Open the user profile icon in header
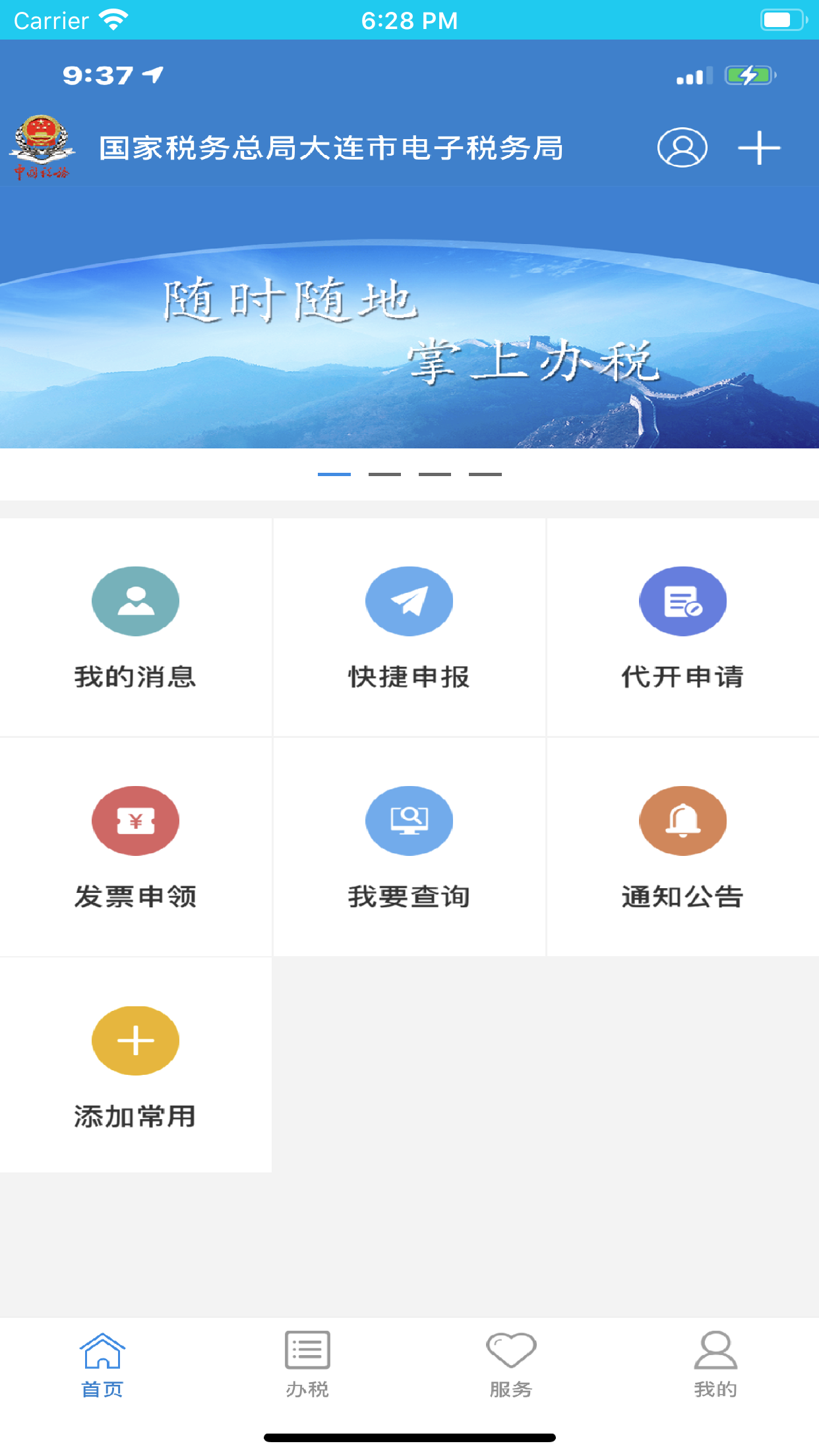This screenshot has width=819, height=1456. coord(682,147)
